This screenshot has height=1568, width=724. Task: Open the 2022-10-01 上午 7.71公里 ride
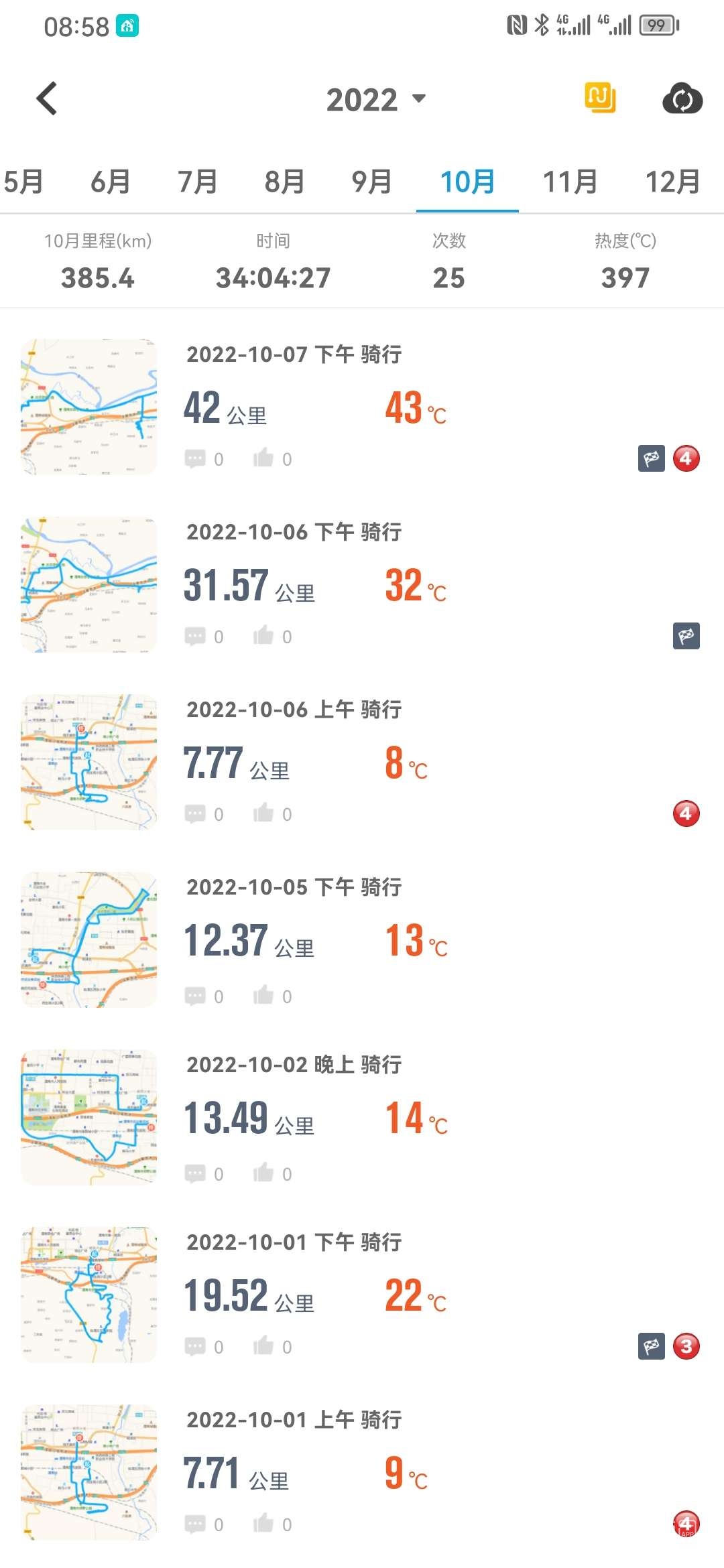tap(362, 1473)
